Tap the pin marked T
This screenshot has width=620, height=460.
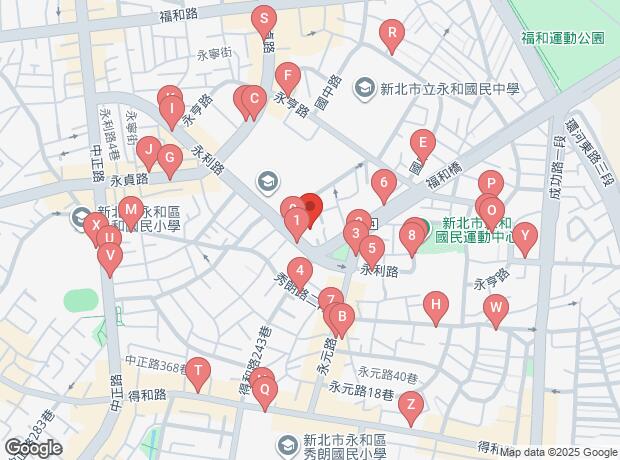[x=198, y=372]
